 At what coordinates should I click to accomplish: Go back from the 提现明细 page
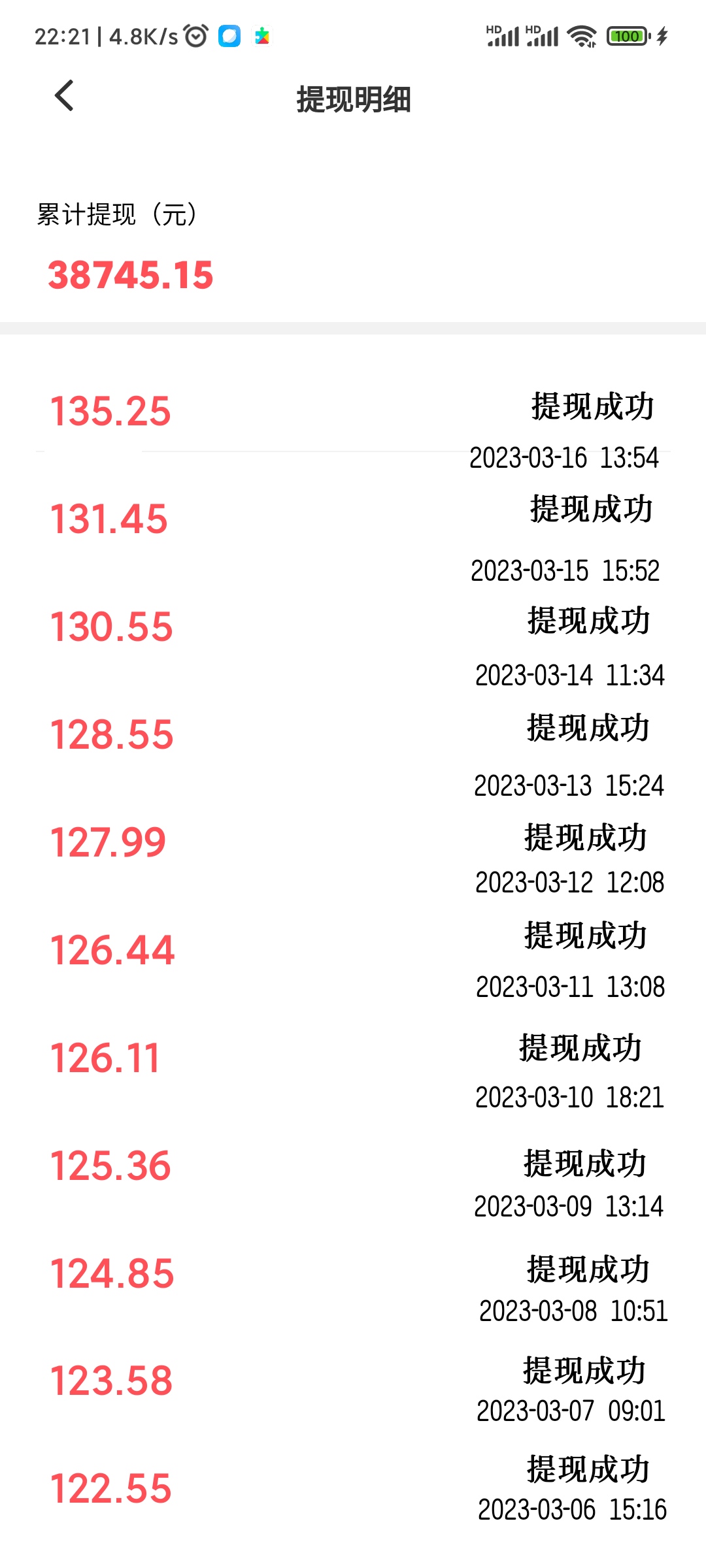click(64, 96)
